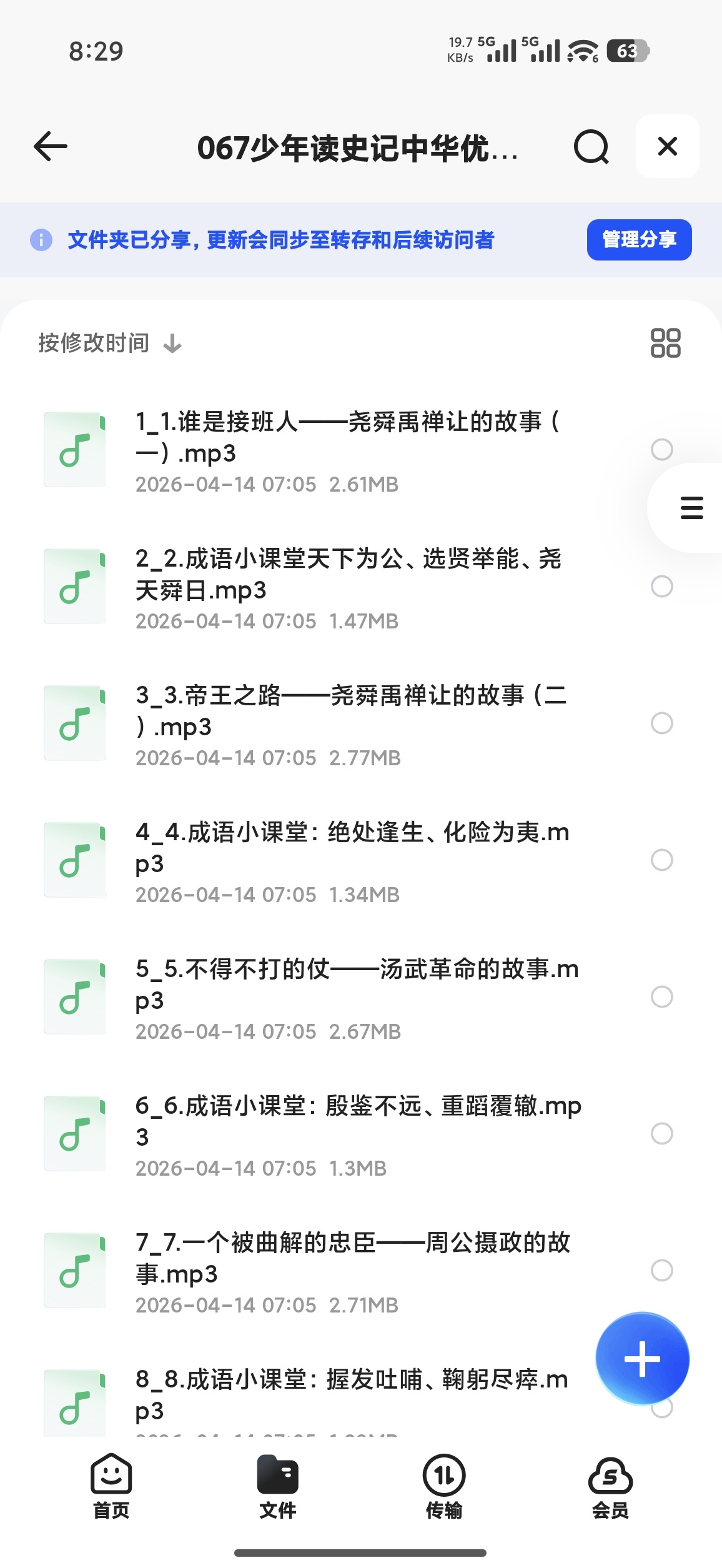722x1568 pixels.
Task: Switch to the 首页 home tab
Action: pos(111,1488)
